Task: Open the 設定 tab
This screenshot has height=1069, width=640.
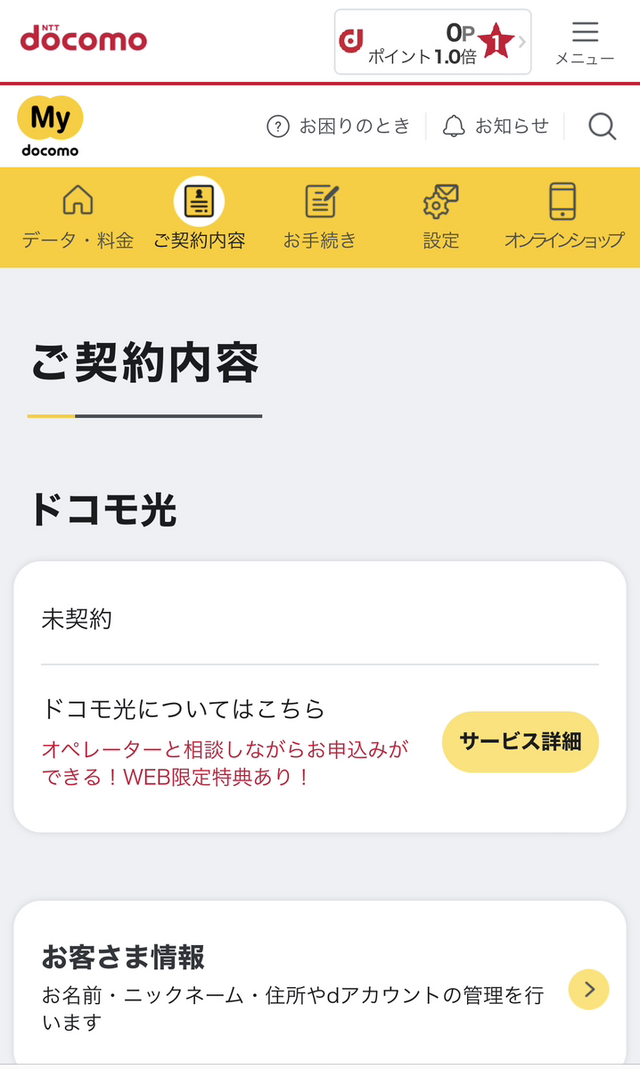Action: (x=441, y=217)
